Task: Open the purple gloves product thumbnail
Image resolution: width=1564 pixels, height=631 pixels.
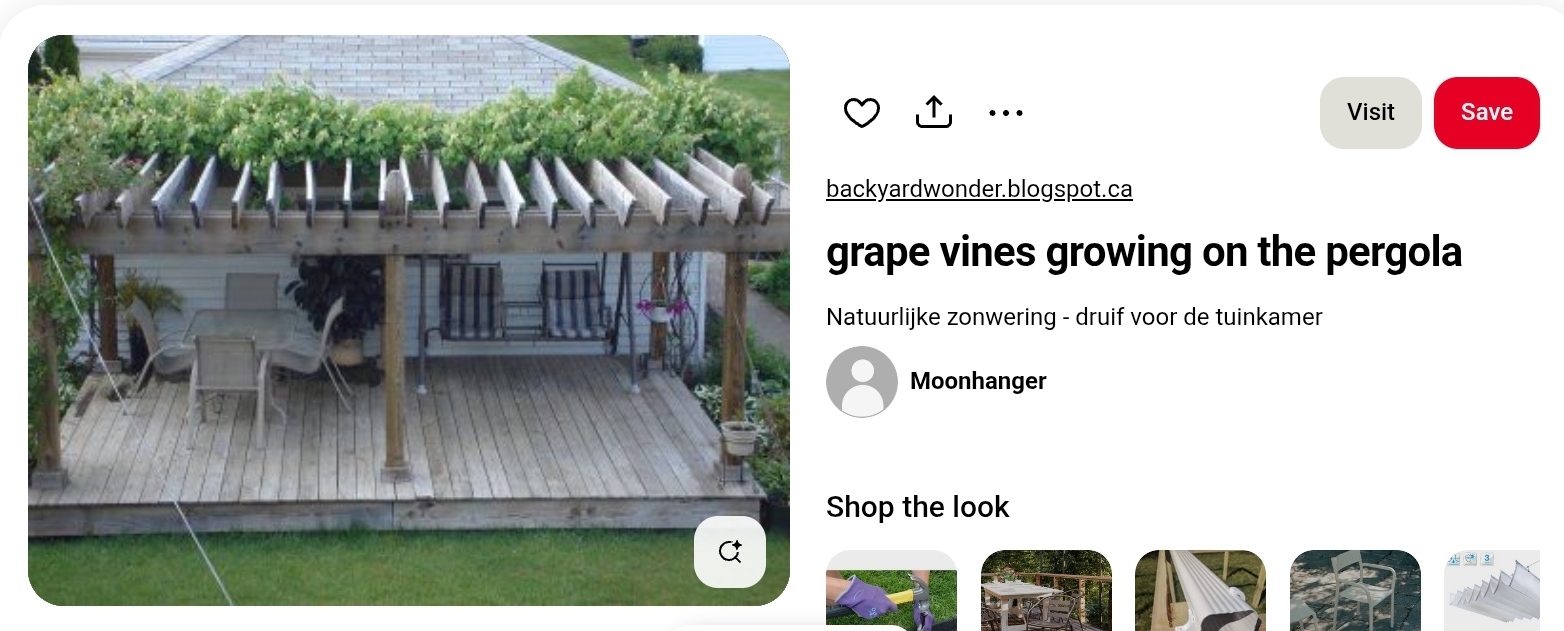Action: (x=891, y=592)
